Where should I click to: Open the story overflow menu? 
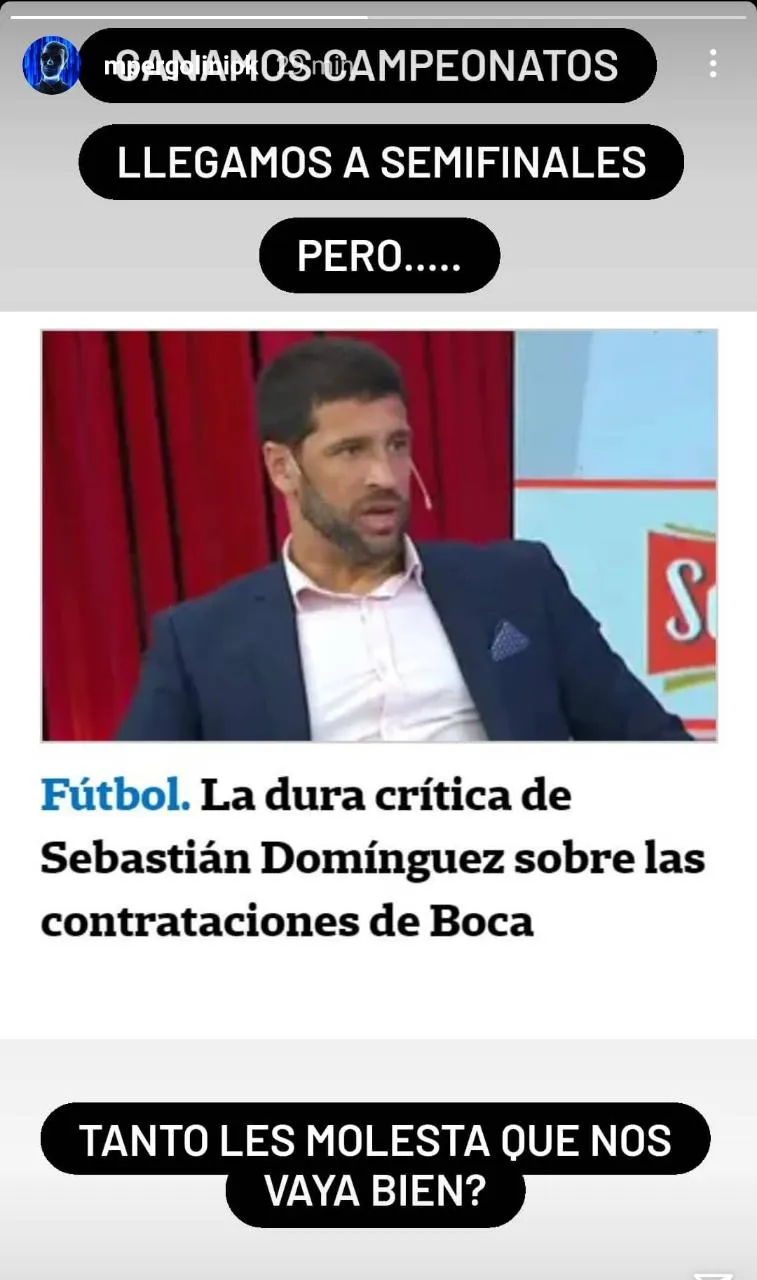712,64
